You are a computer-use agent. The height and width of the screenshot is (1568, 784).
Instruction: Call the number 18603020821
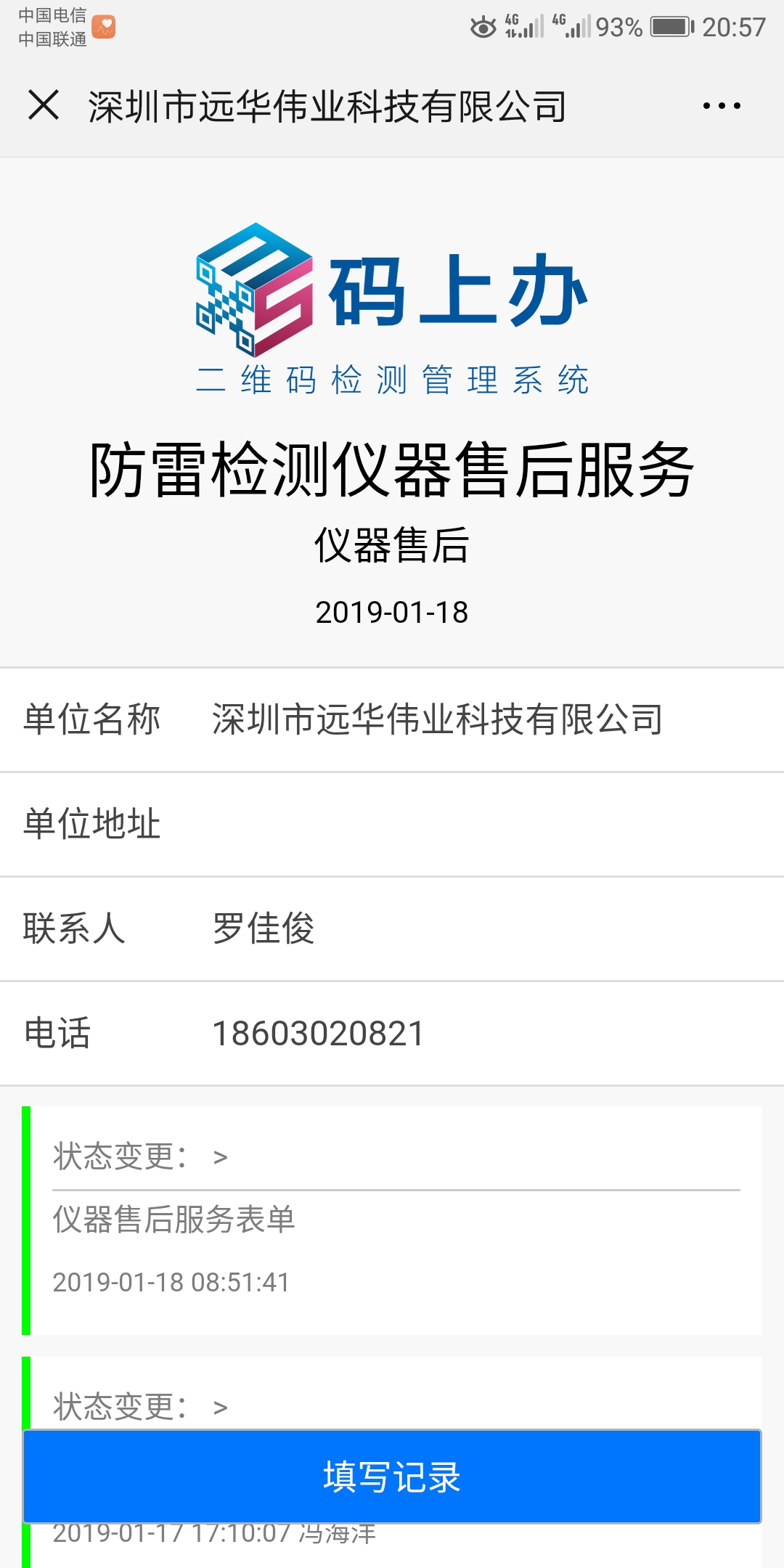(318, 1034)
